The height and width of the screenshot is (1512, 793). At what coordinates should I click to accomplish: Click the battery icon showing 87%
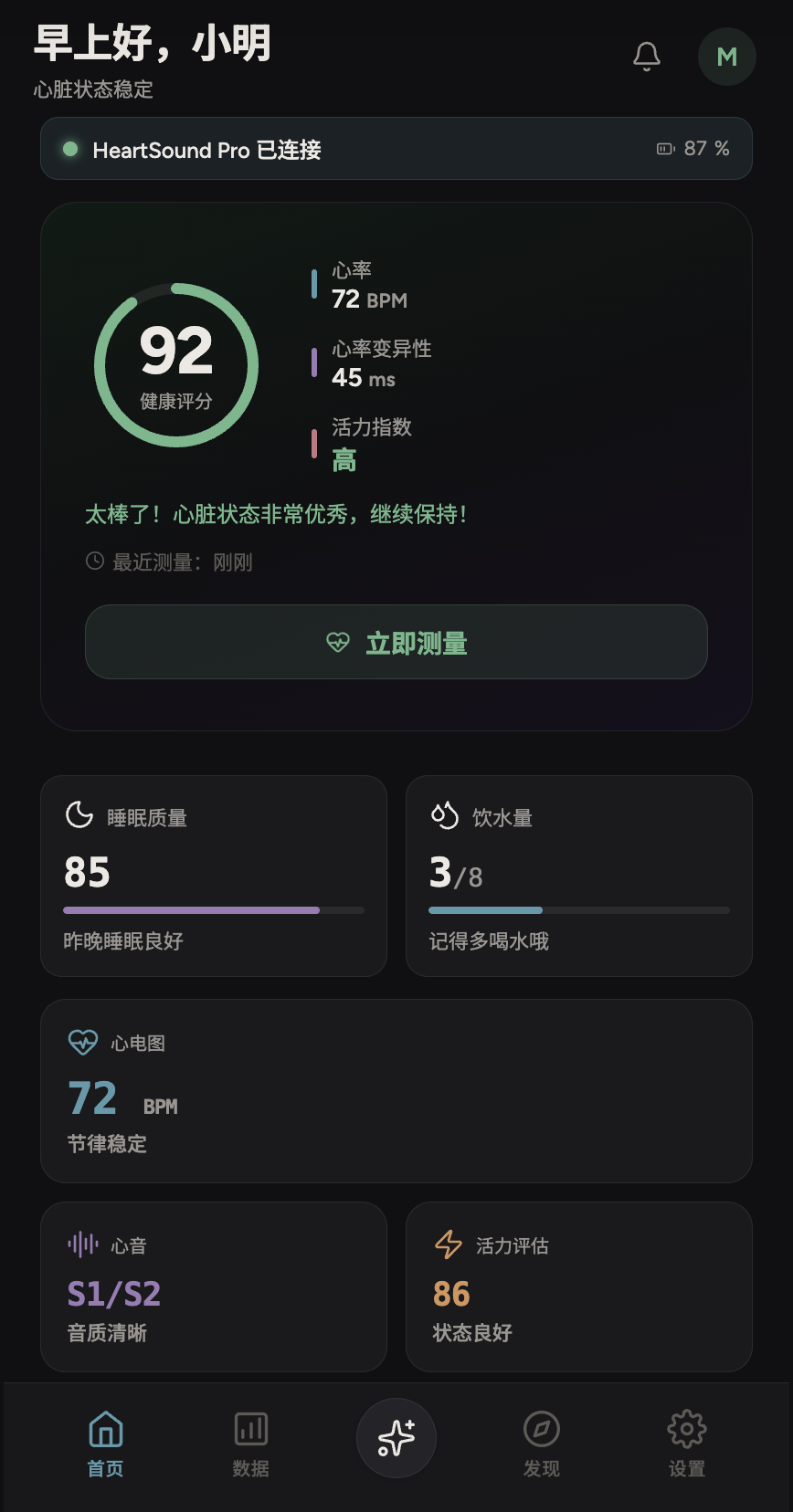664,147
